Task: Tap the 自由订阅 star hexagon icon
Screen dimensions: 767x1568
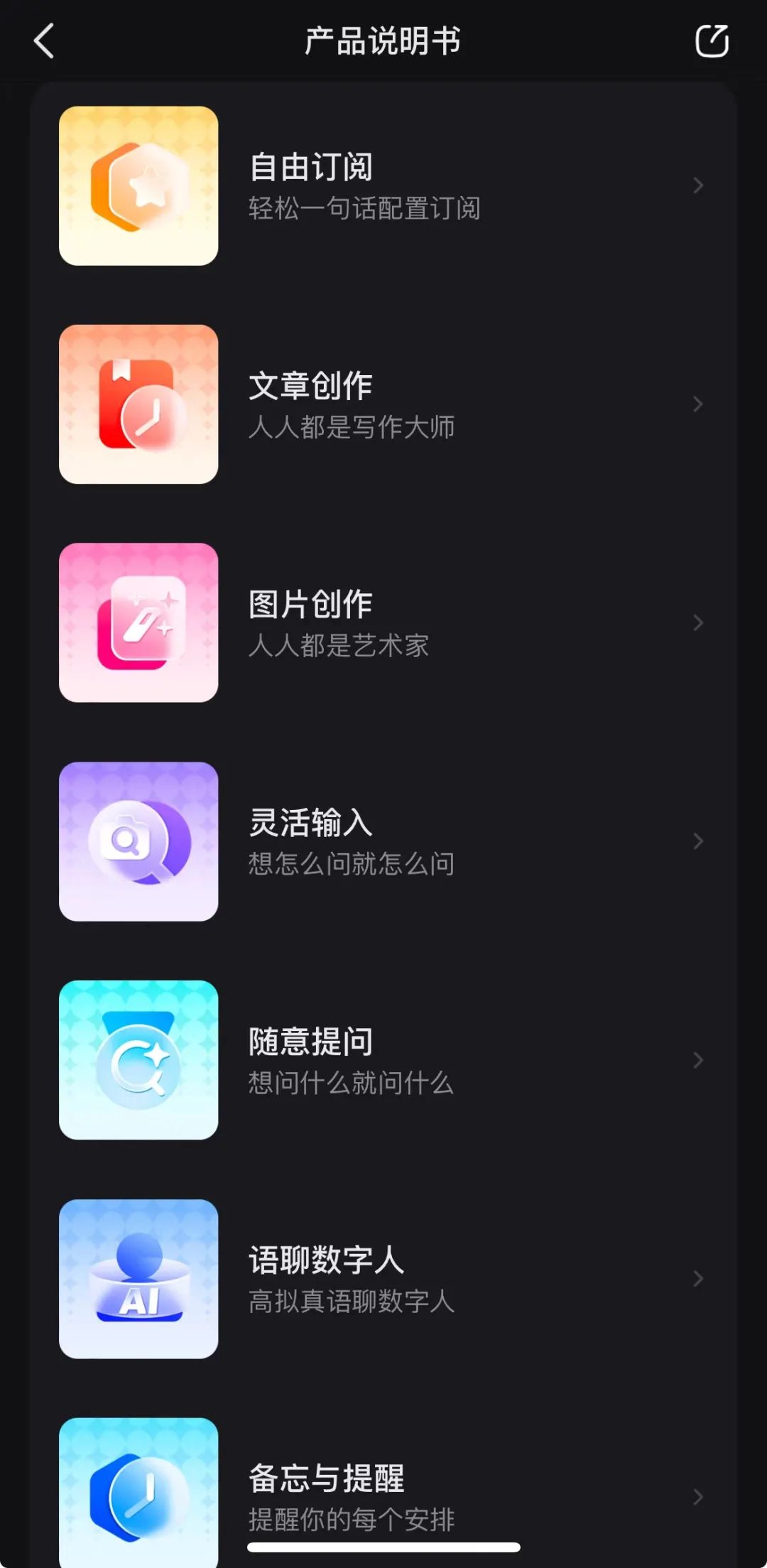Action: pos(138,186)
